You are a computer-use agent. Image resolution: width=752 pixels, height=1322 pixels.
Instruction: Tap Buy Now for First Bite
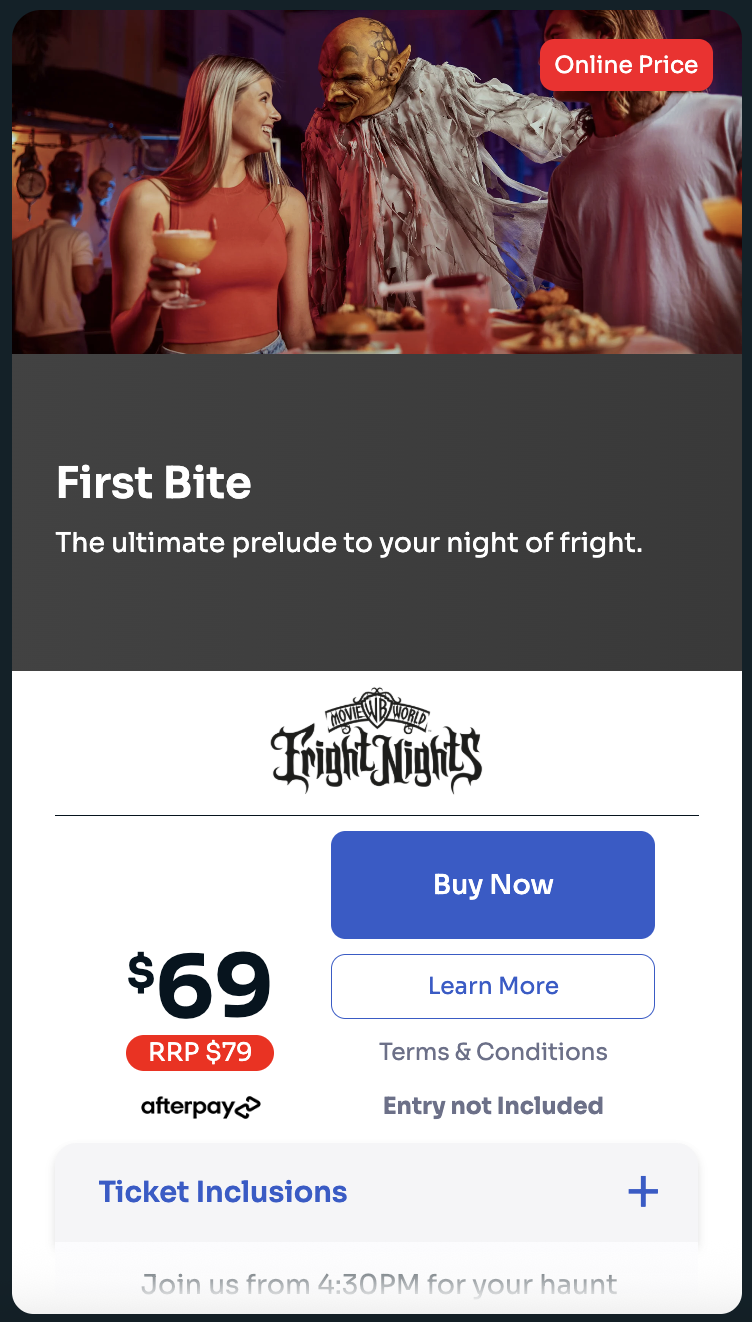(493, 885)
